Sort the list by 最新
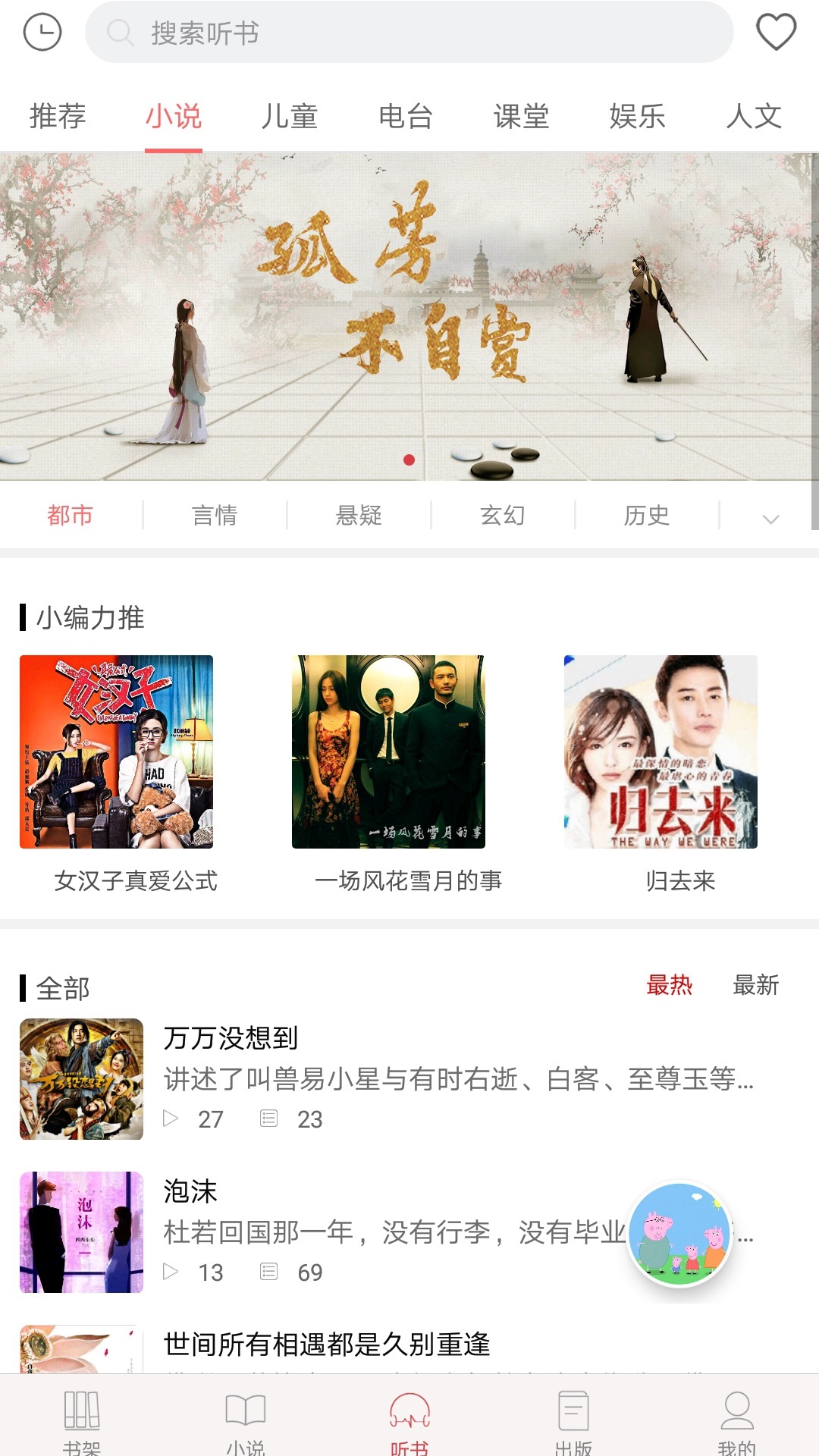 (x=755, y=985)
